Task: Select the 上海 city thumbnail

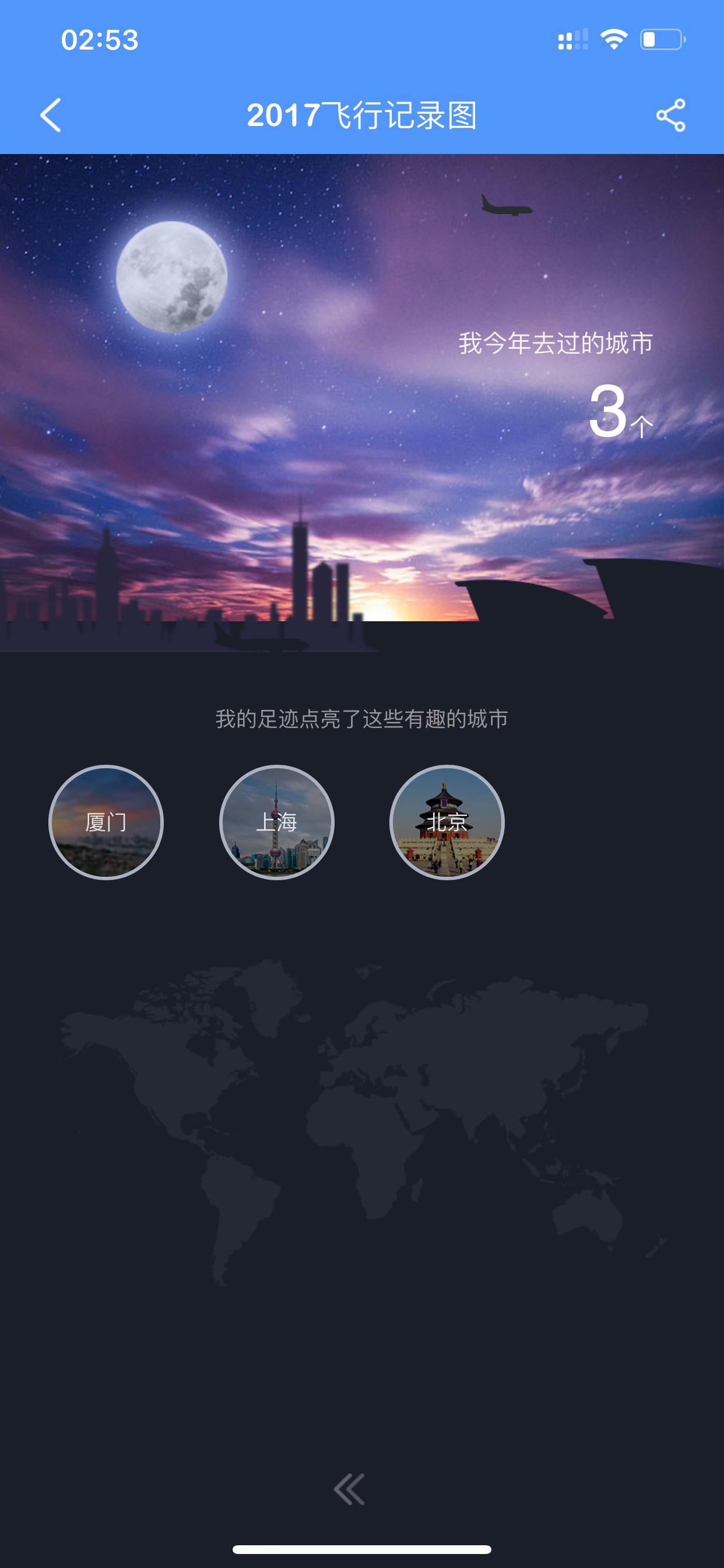Action: click(x=276, y=822)
